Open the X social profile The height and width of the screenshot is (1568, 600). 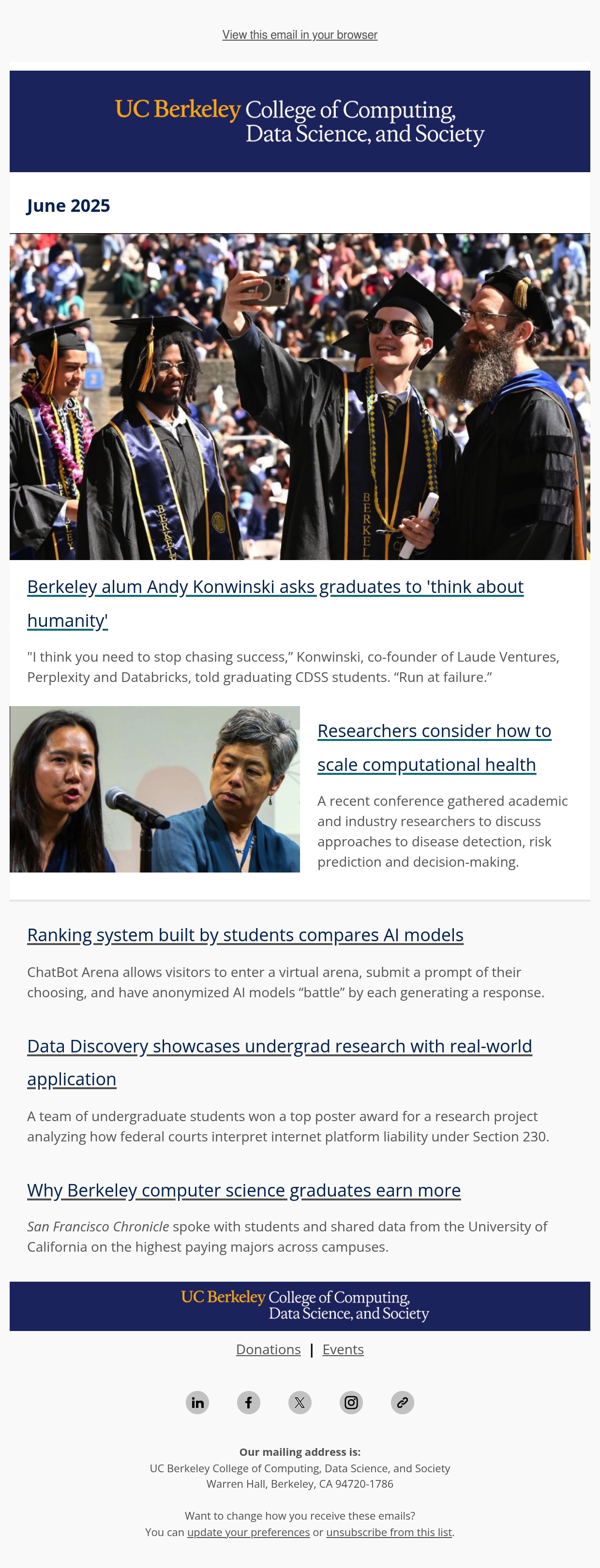(x=300, y=1403)
